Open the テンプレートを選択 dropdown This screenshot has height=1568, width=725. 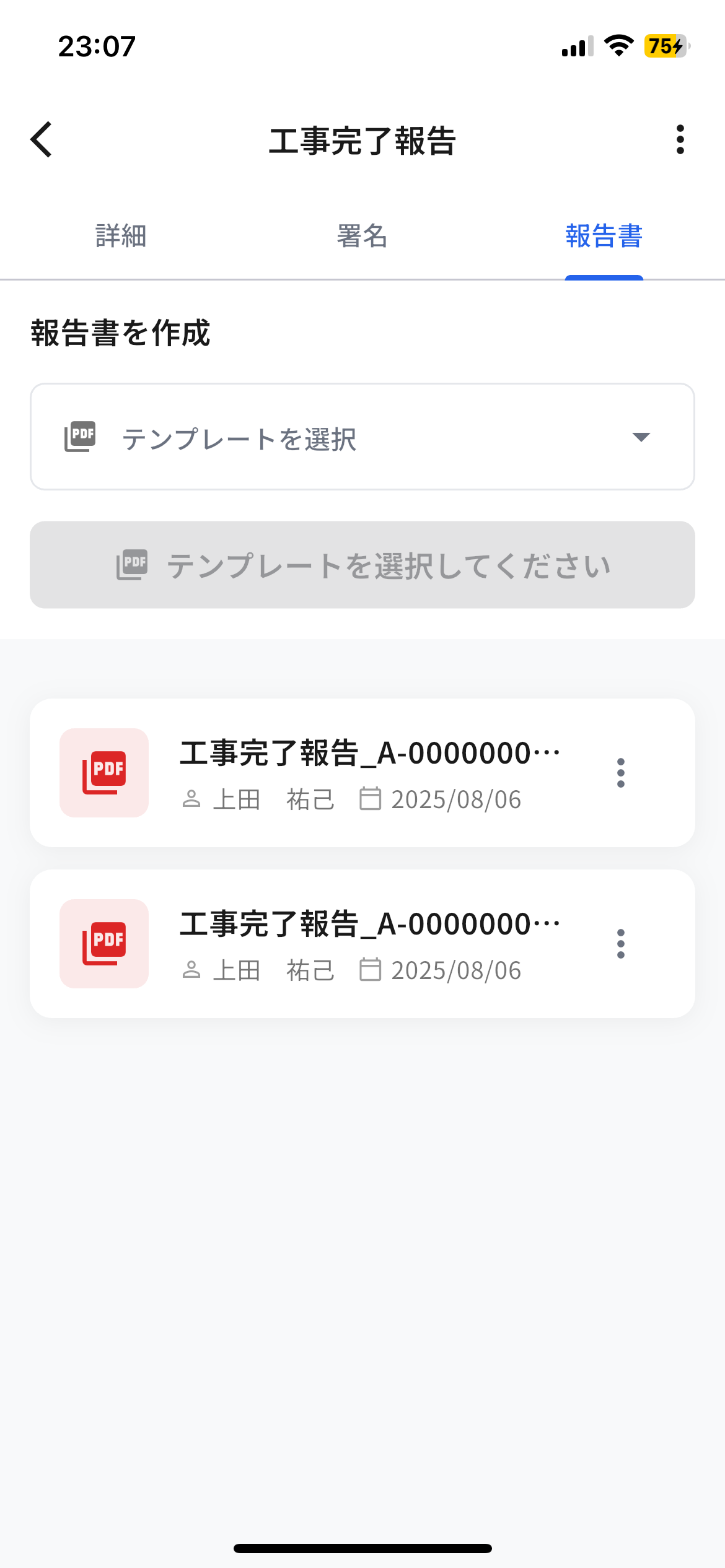click(362, 437)
